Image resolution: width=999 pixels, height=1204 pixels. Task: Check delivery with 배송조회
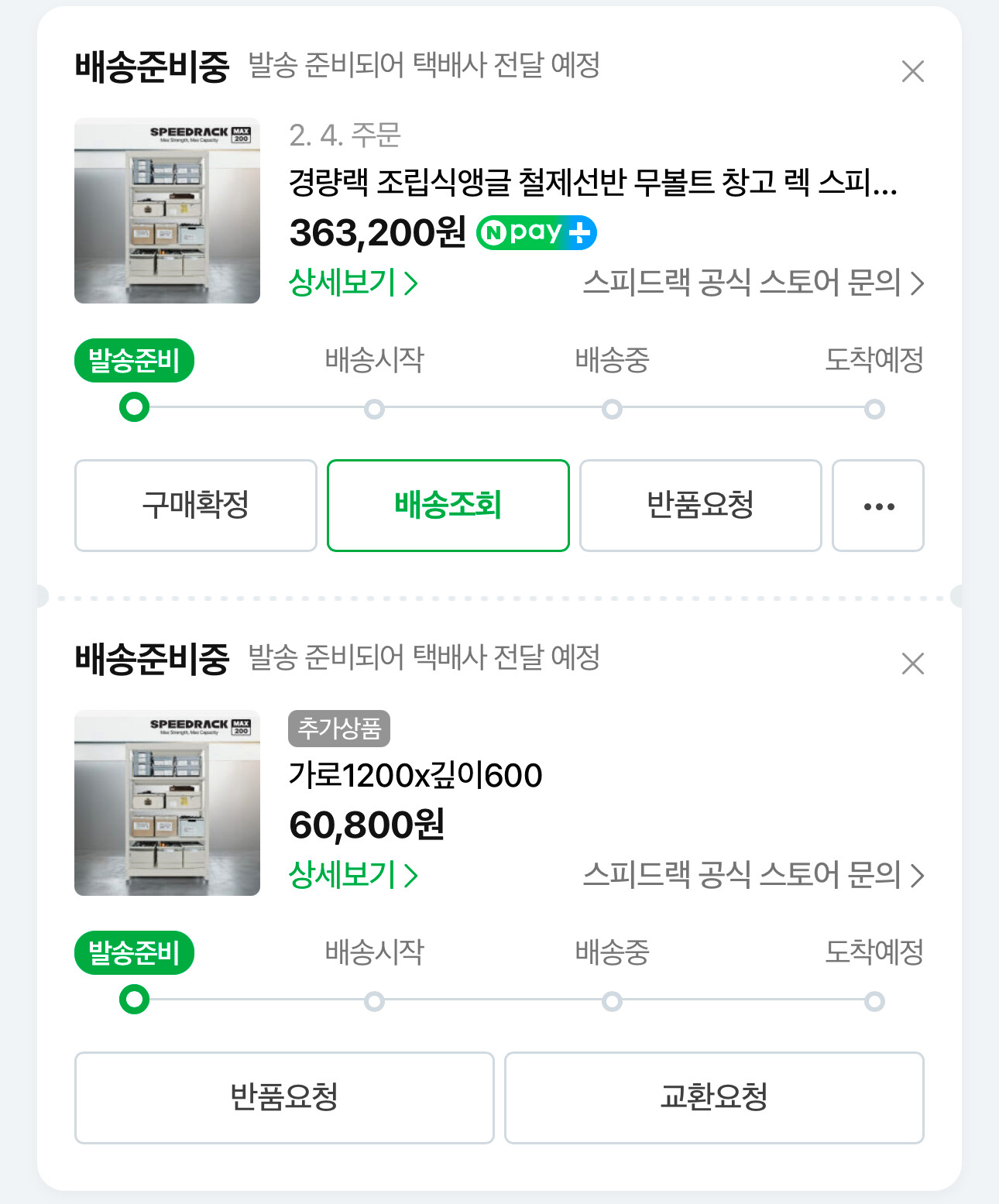(x=448, y=506)
